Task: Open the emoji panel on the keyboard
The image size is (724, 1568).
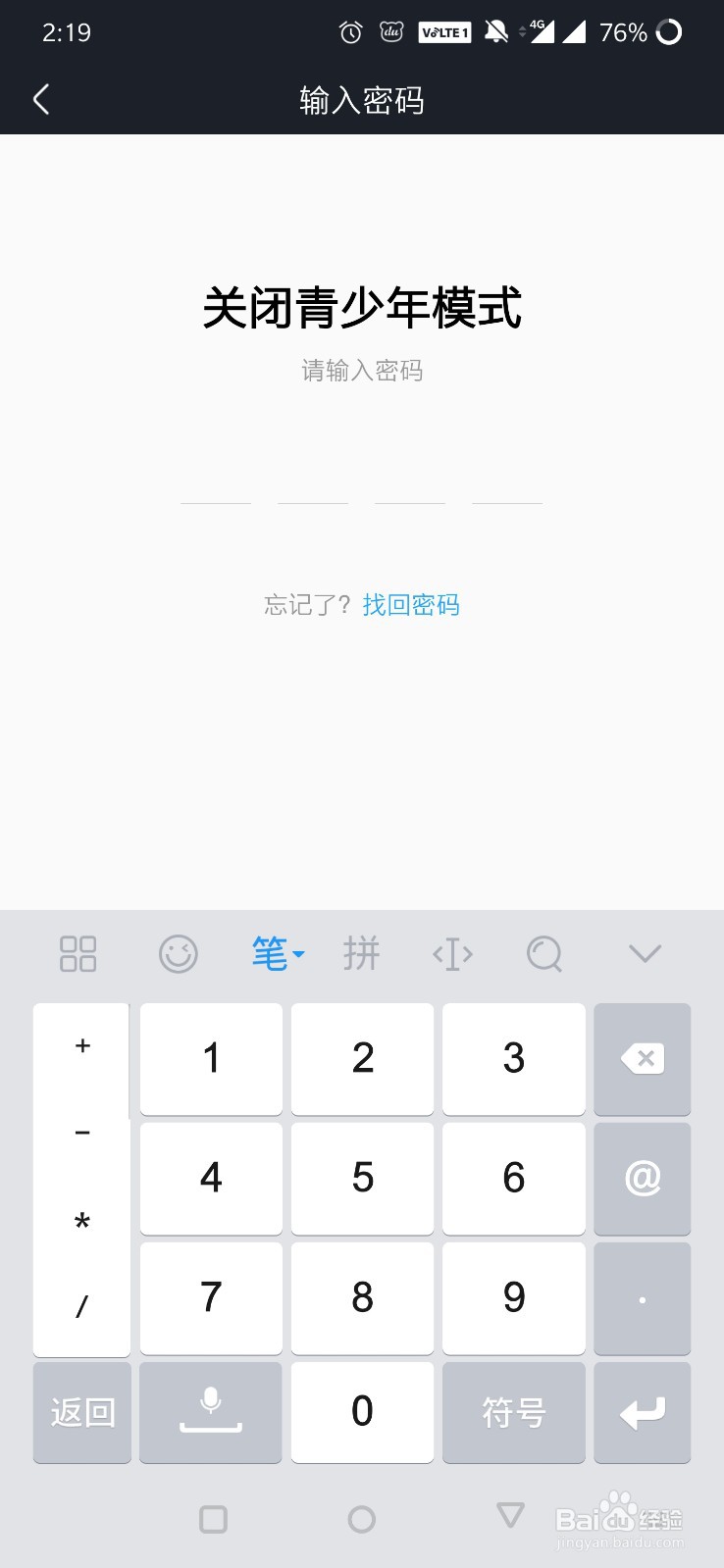Action: [178, 952]
